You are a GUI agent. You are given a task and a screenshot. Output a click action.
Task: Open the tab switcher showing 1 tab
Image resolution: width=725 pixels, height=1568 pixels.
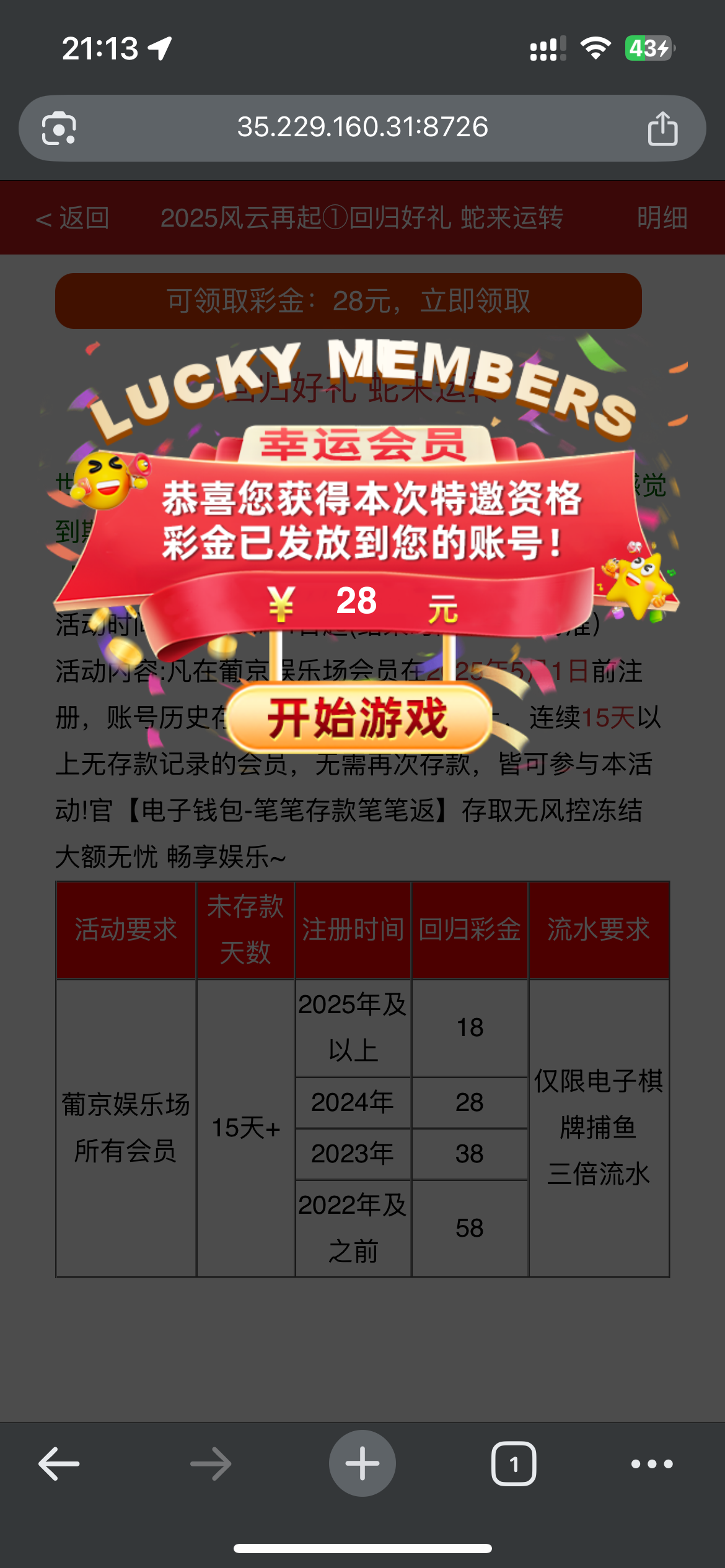tap(514, 1464)
